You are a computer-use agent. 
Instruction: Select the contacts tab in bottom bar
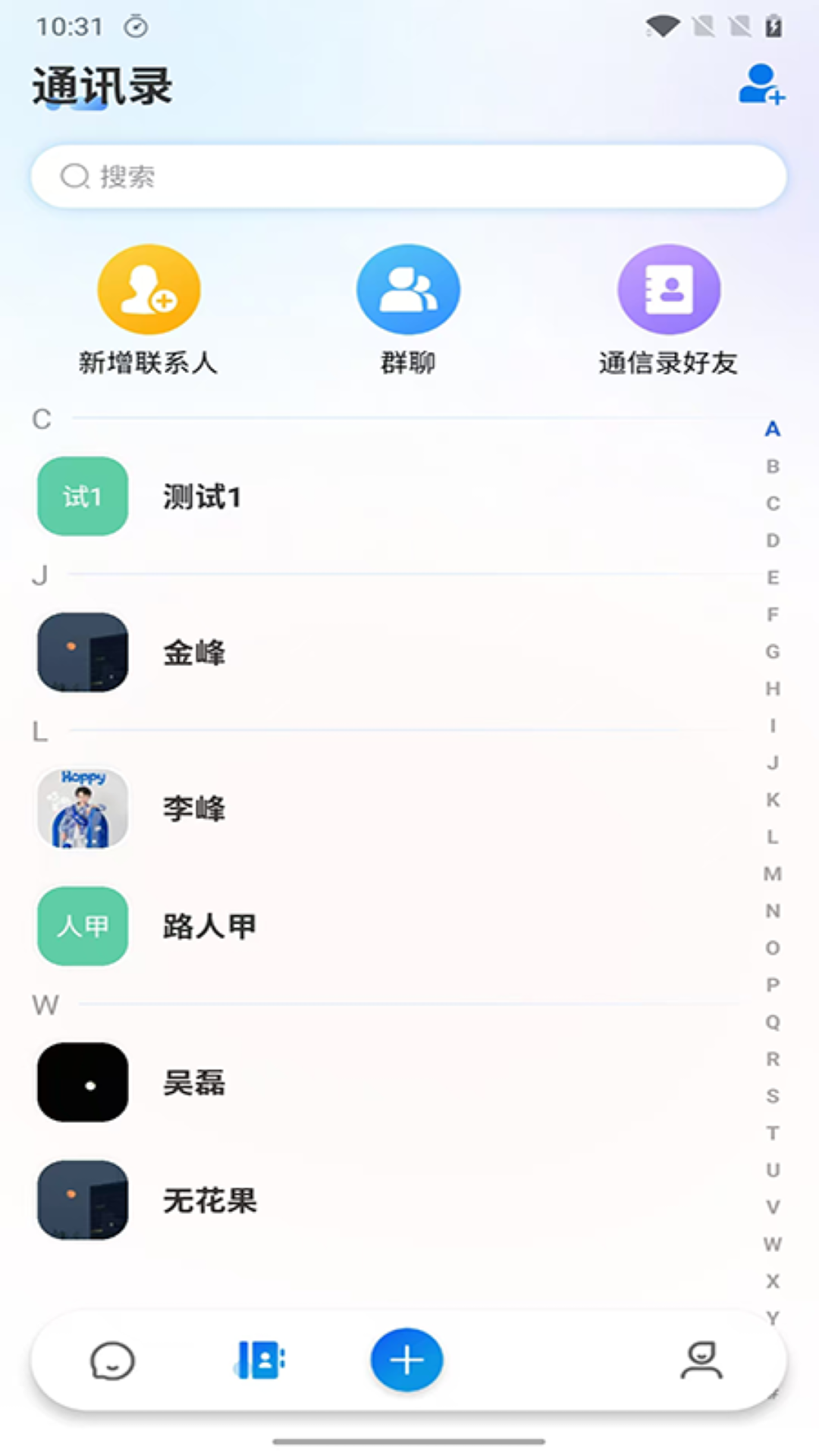pos(260,1360)
